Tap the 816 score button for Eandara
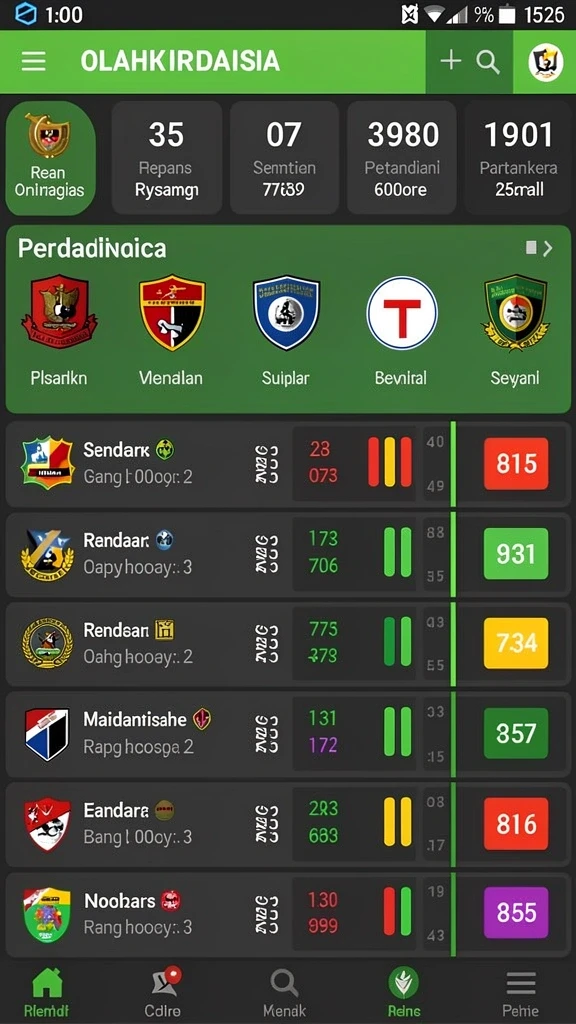The height and width of the screenshot is (1024, 576). tap(516, 824)
